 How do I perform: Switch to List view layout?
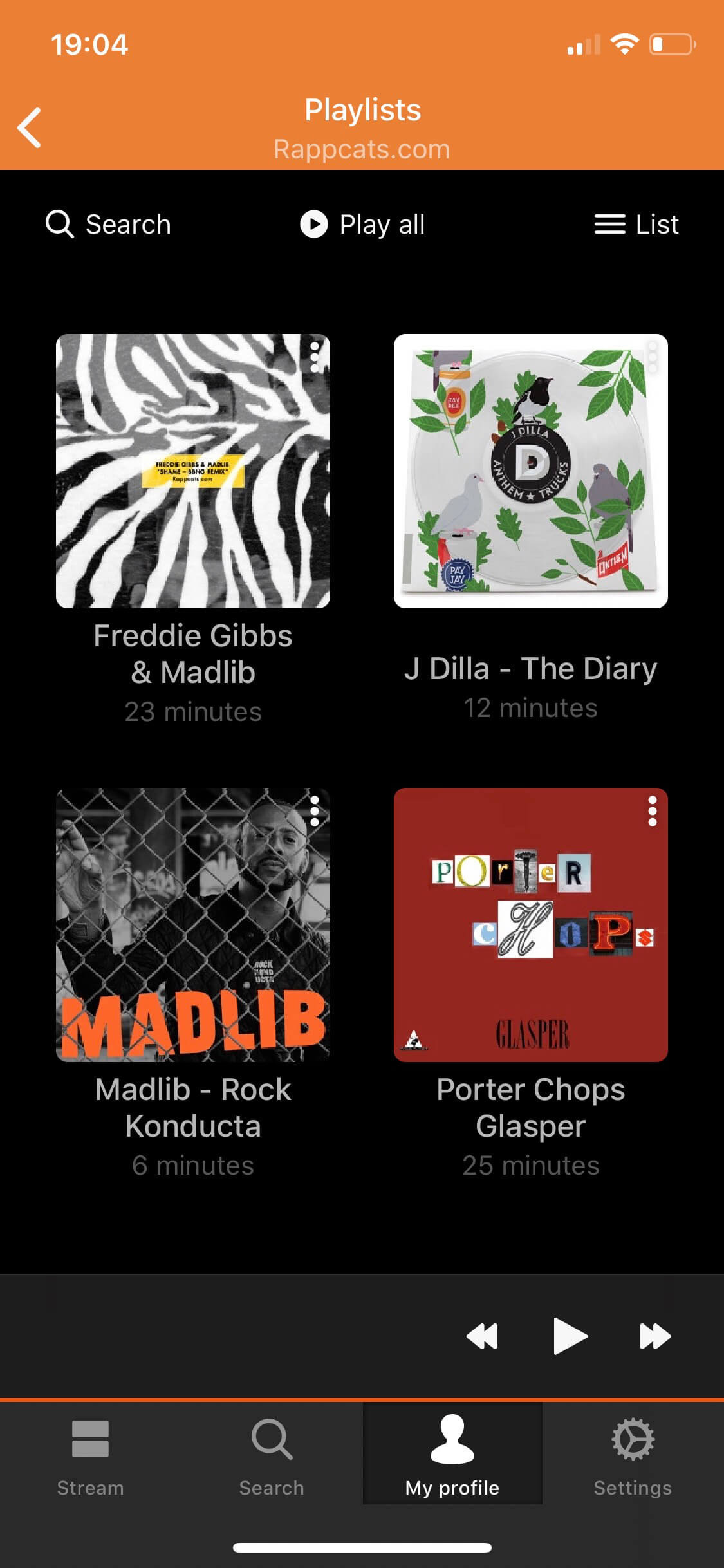(609, 224)
